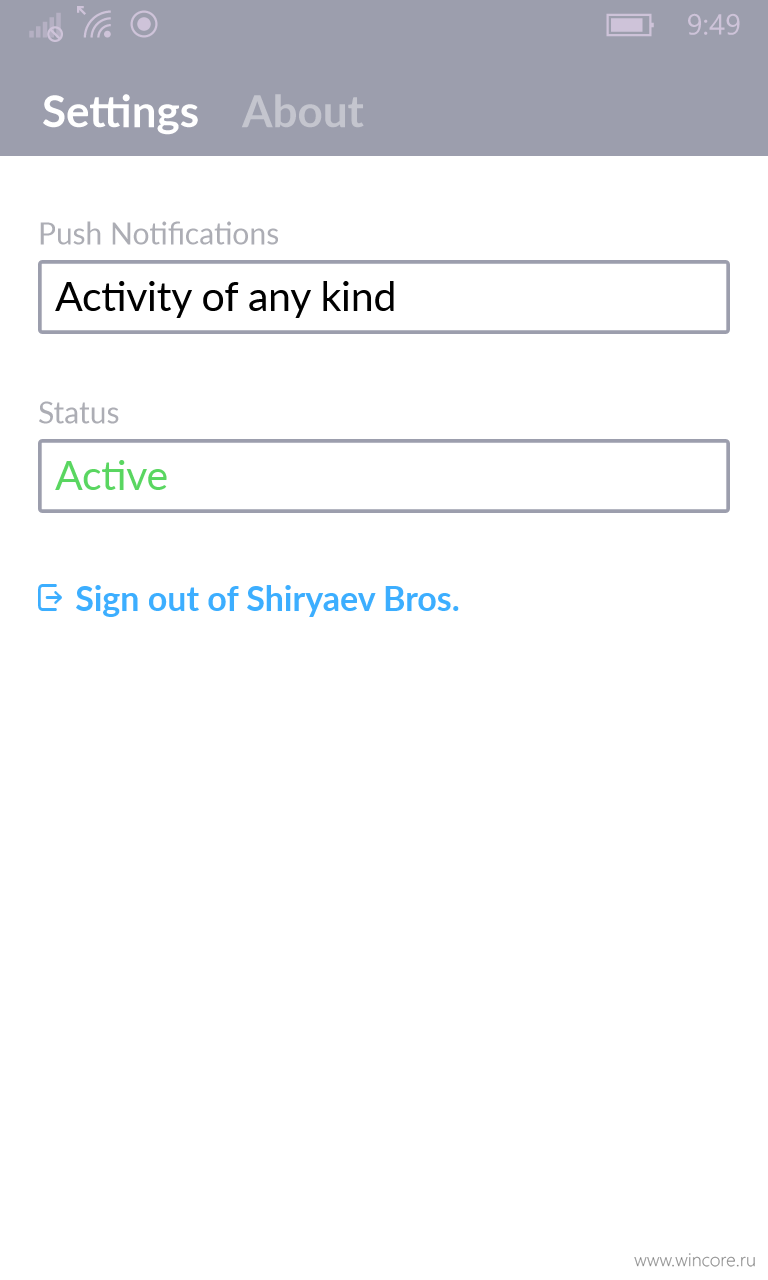Select the Settings tab
Screen dimensions: 768x1280
tap(120, 112)
